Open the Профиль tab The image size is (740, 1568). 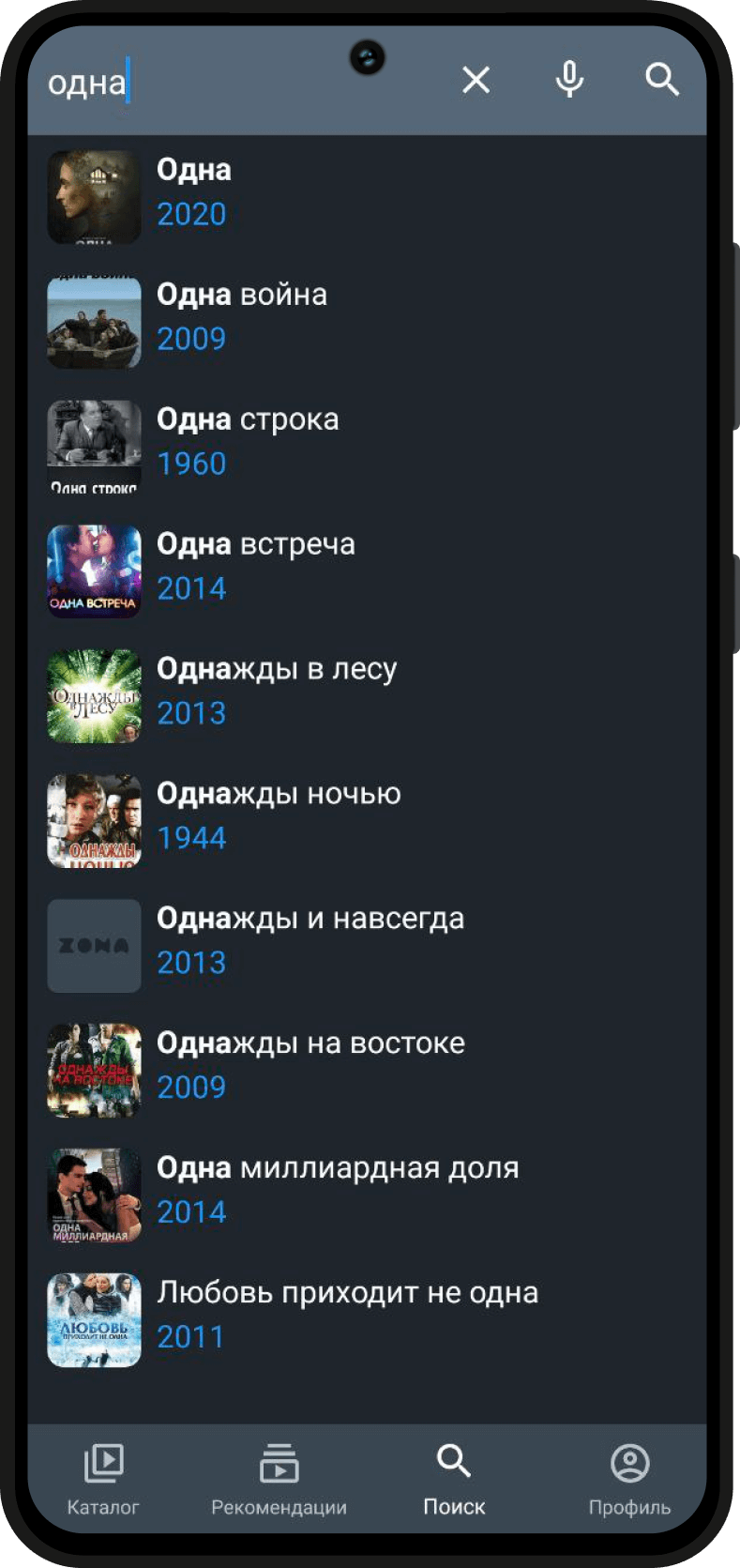point(629,1480)
